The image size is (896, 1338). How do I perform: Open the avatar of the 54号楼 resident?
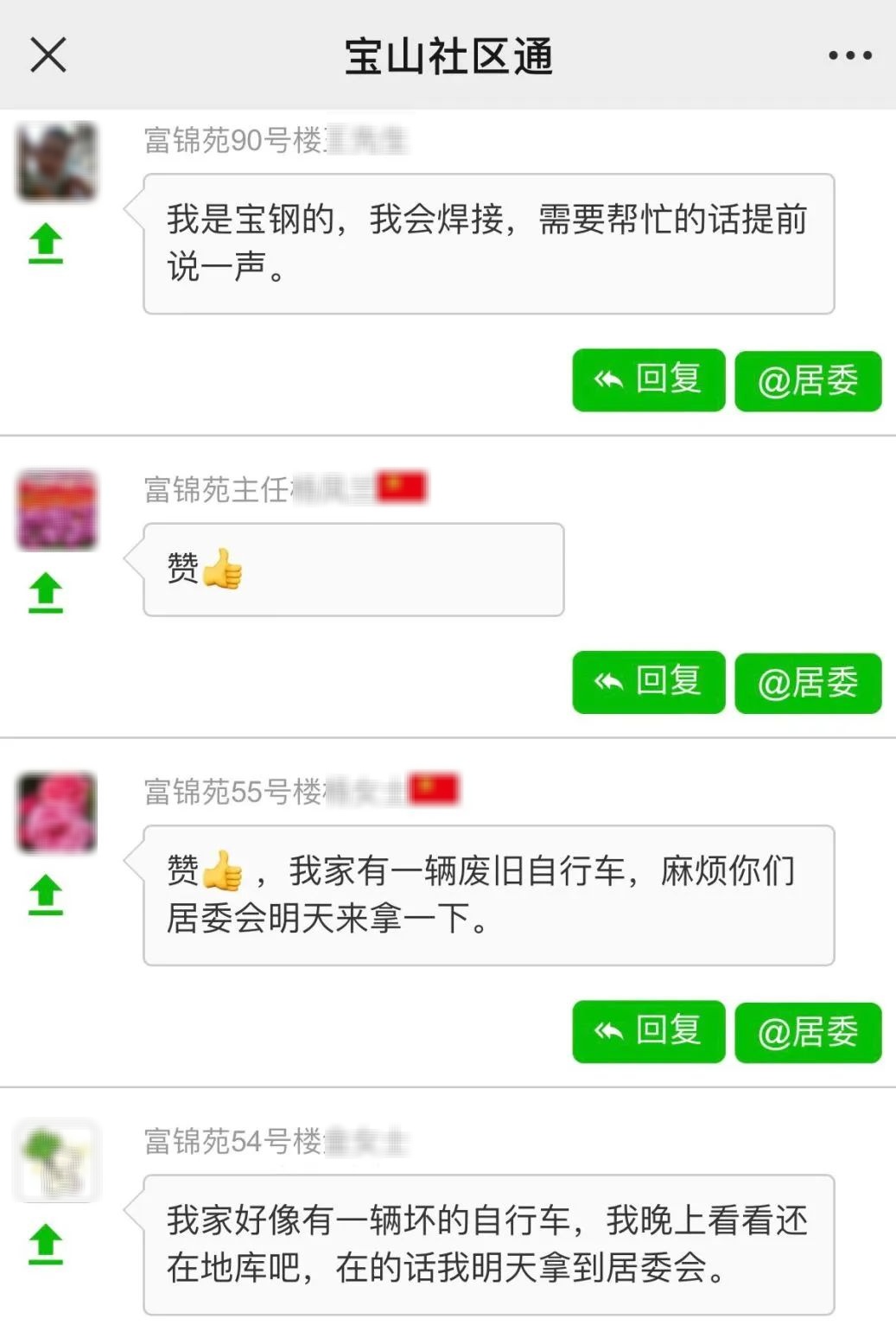(57, 1162)
